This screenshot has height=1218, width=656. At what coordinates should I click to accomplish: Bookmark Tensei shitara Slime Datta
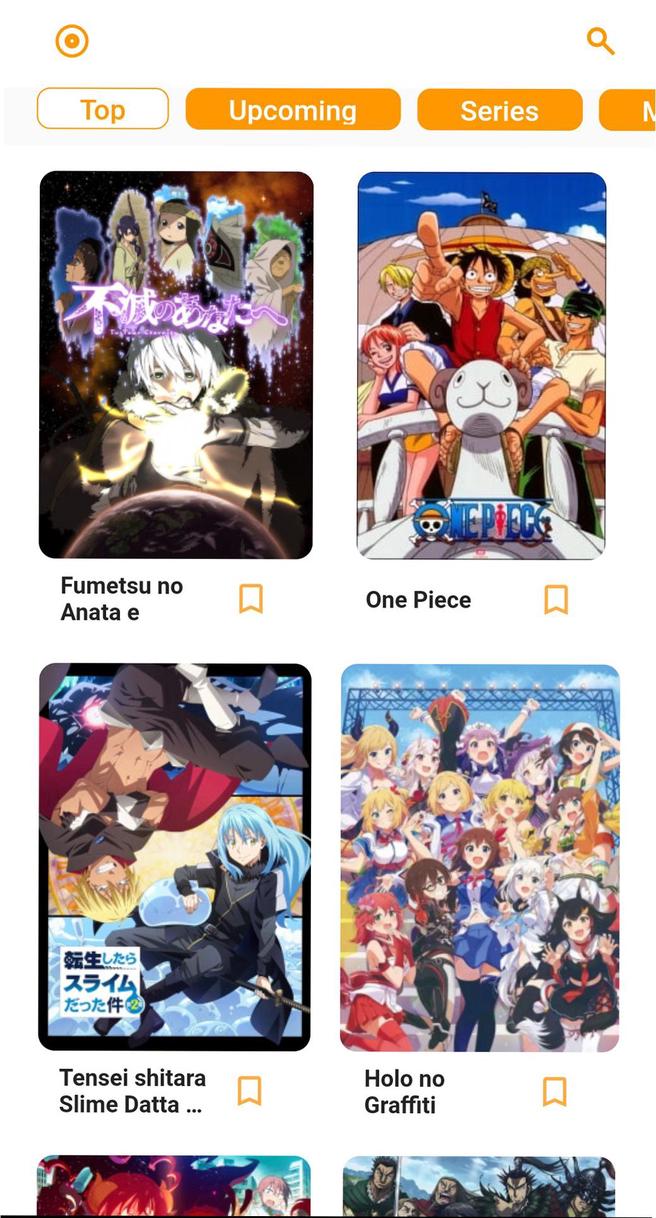pos(250,1091)
